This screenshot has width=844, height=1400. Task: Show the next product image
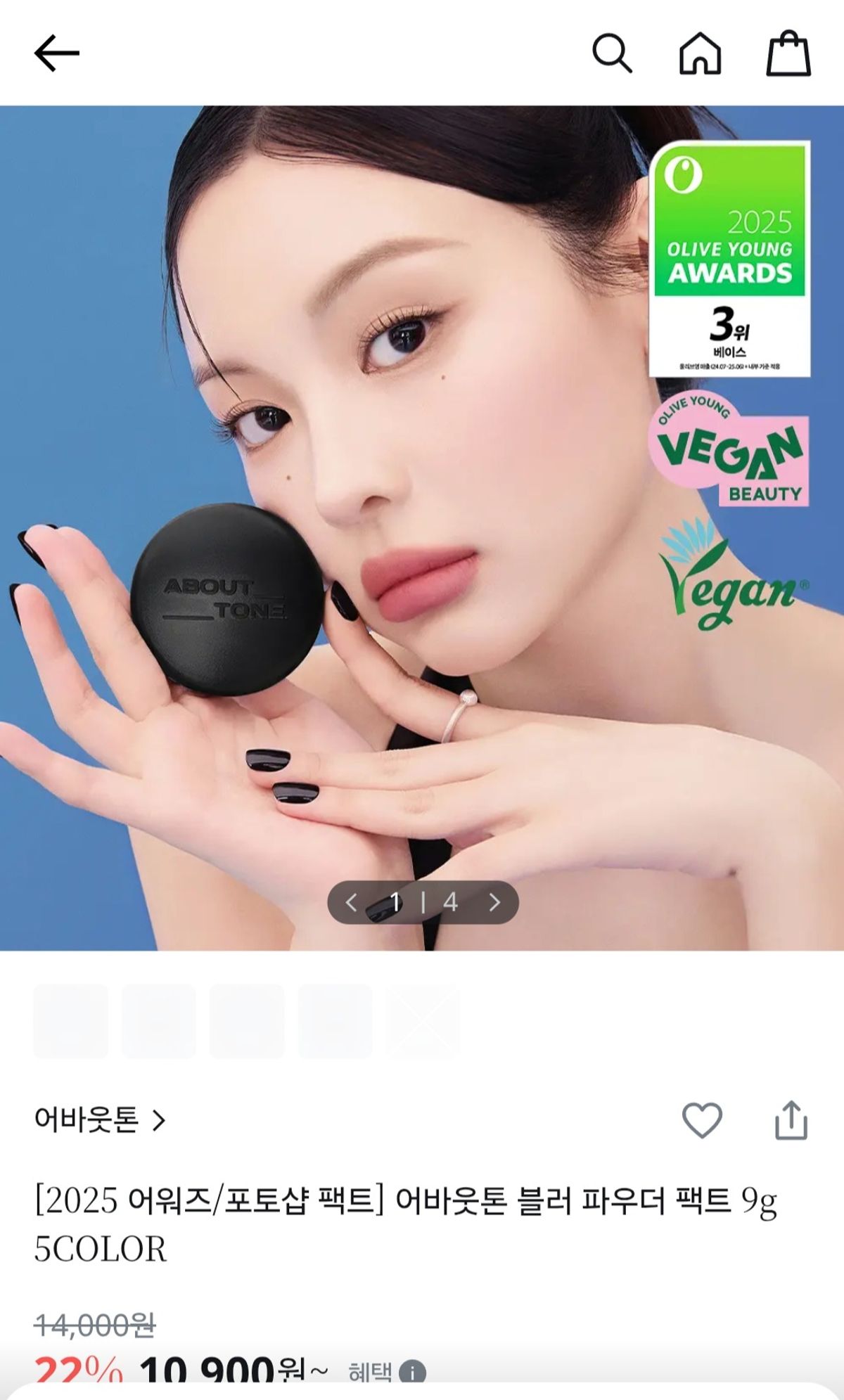(x=494, y=902)
